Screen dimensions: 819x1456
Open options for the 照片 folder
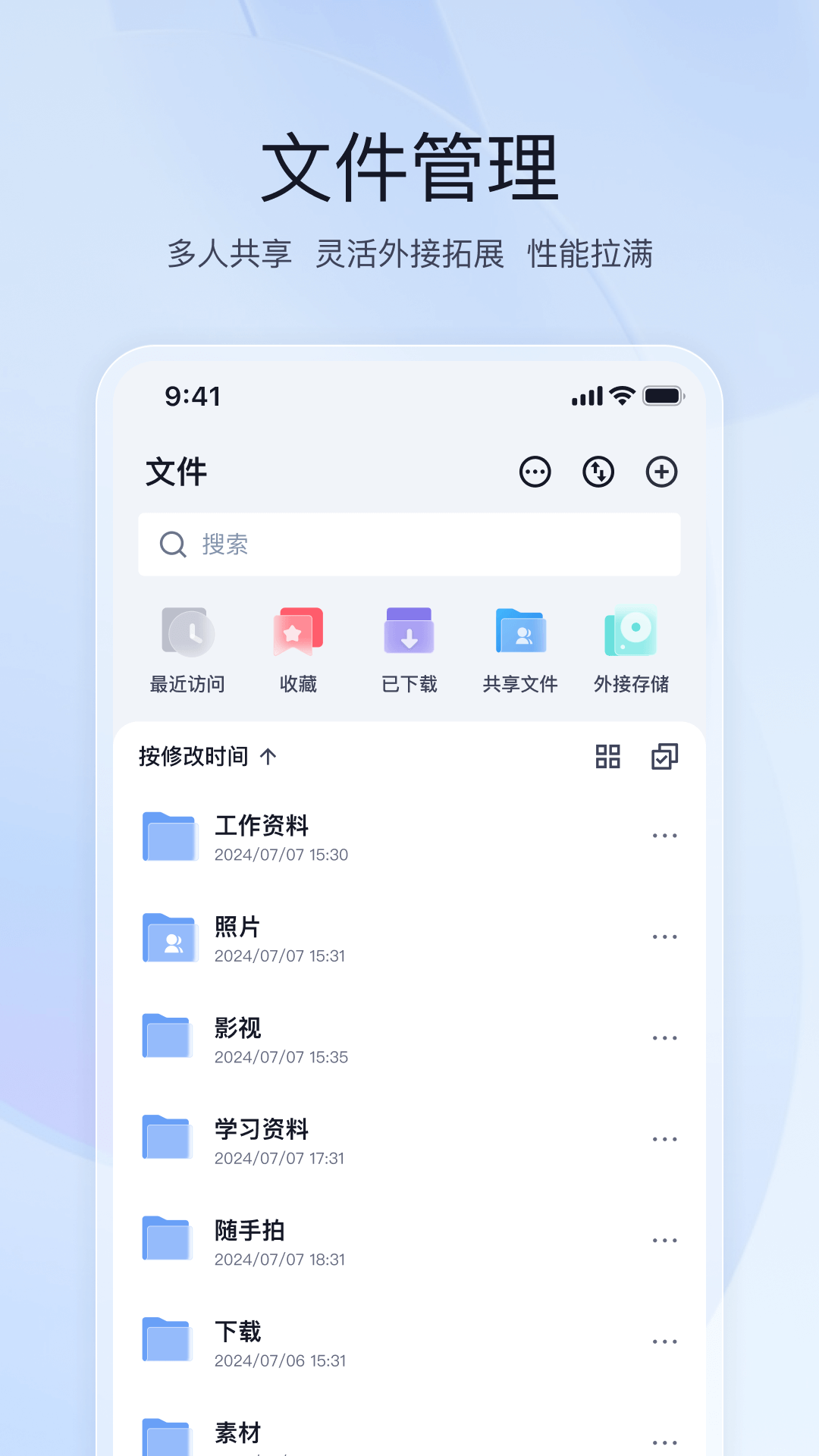pos(665,936)
